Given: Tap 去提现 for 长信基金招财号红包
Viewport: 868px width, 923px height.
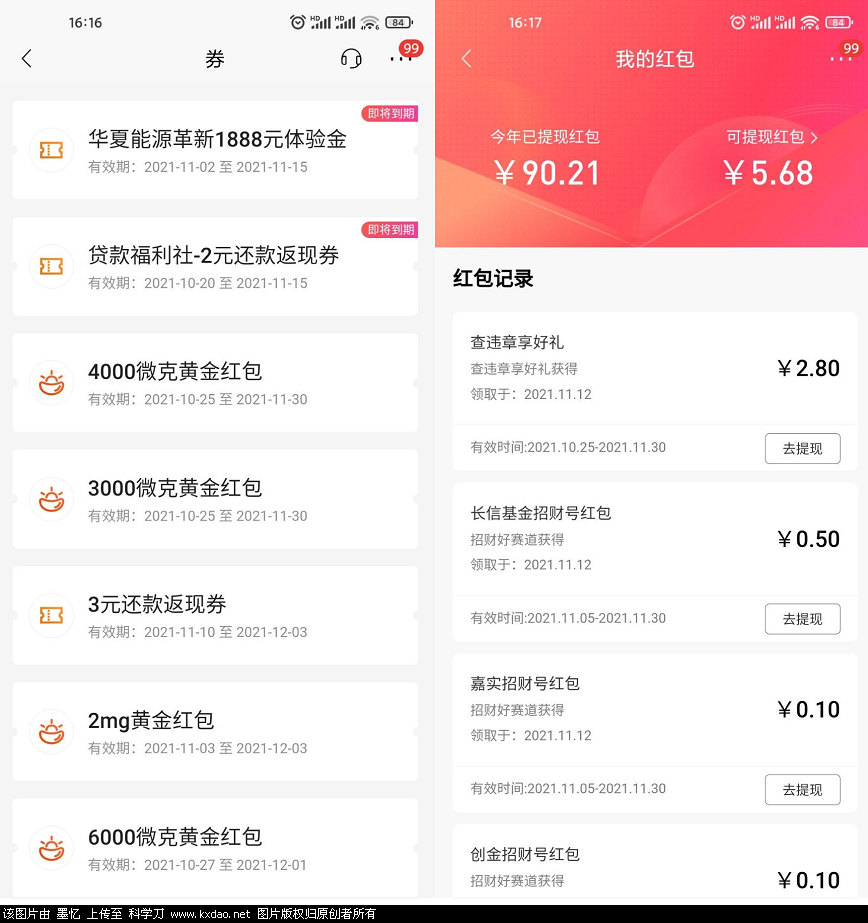Looking at the screenshot, I should pyautogui.click(x=802, y=619).
